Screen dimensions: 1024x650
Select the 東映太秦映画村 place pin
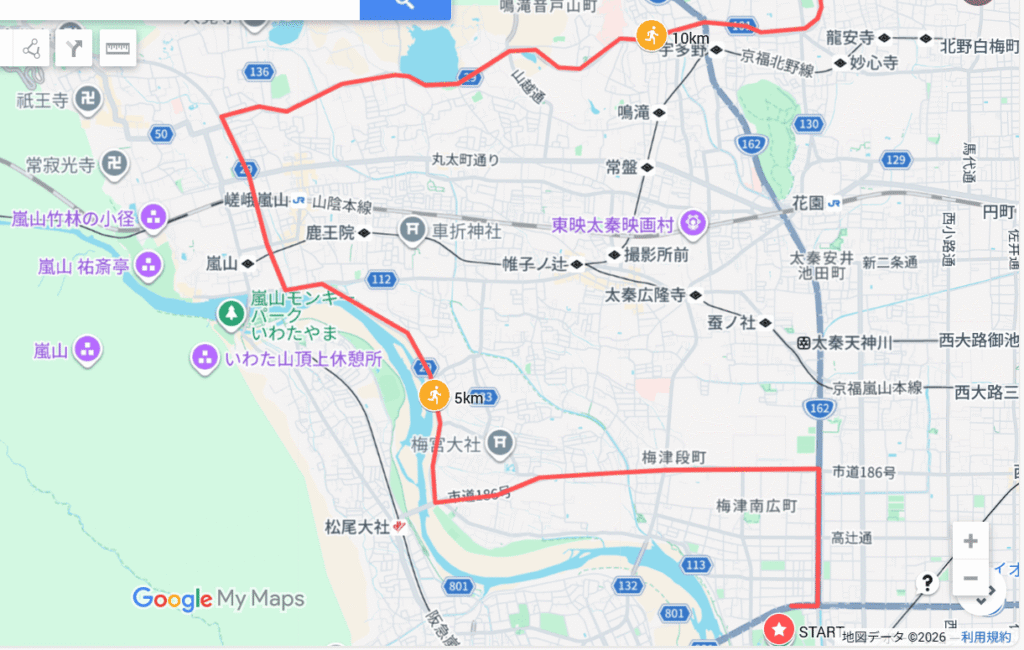pyautogui.click(x=692, y=222)
